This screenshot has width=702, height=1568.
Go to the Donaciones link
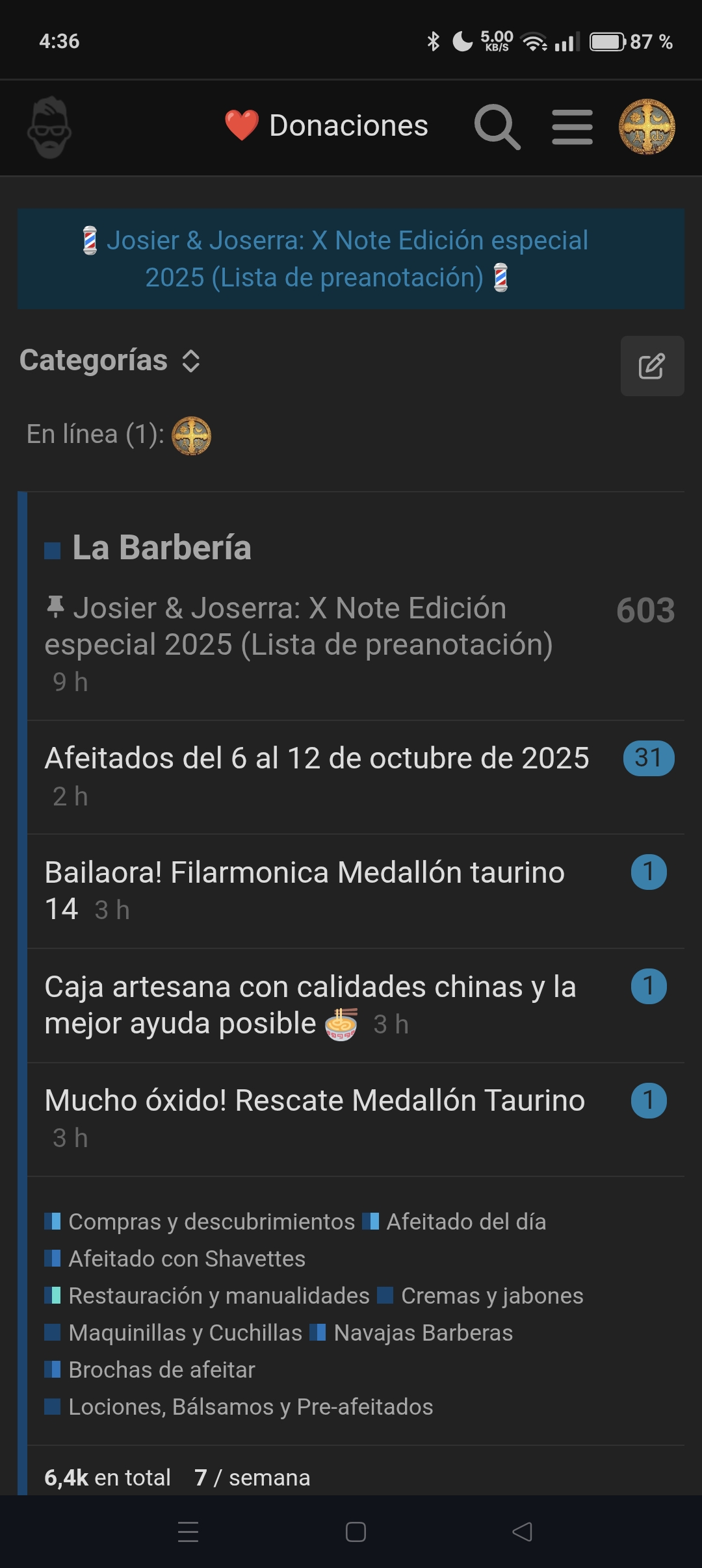(327, 125)
